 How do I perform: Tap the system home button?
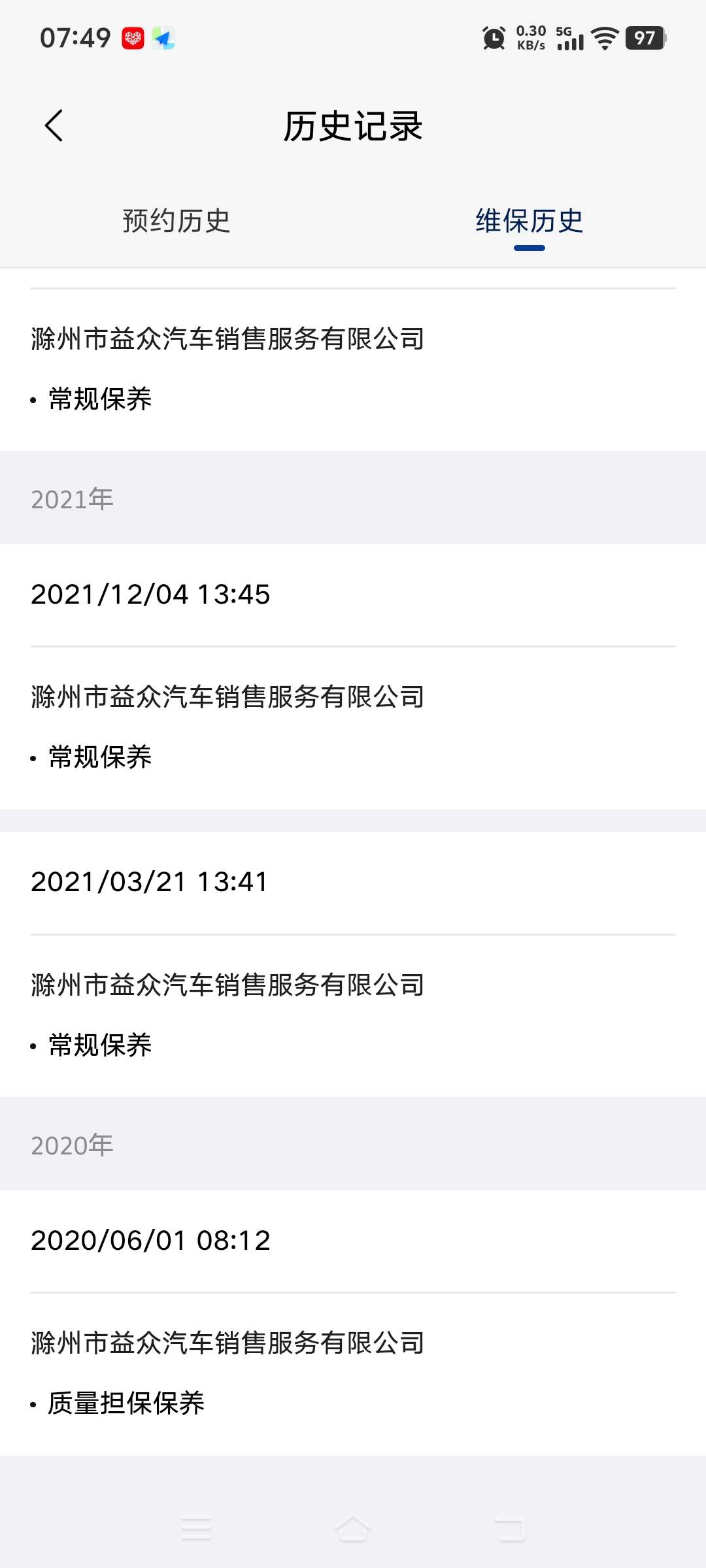[353, 1529]
